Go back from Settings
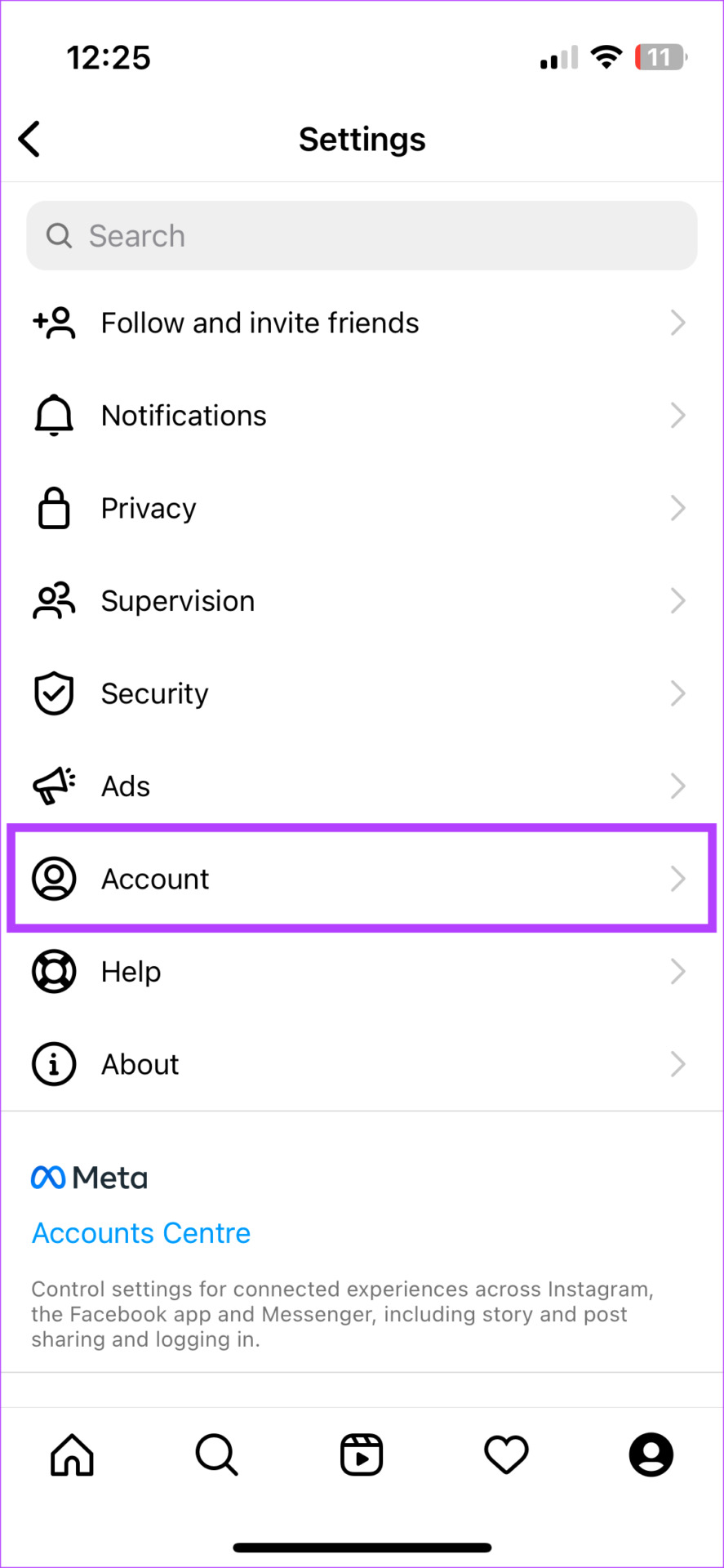 click(29, 139)
